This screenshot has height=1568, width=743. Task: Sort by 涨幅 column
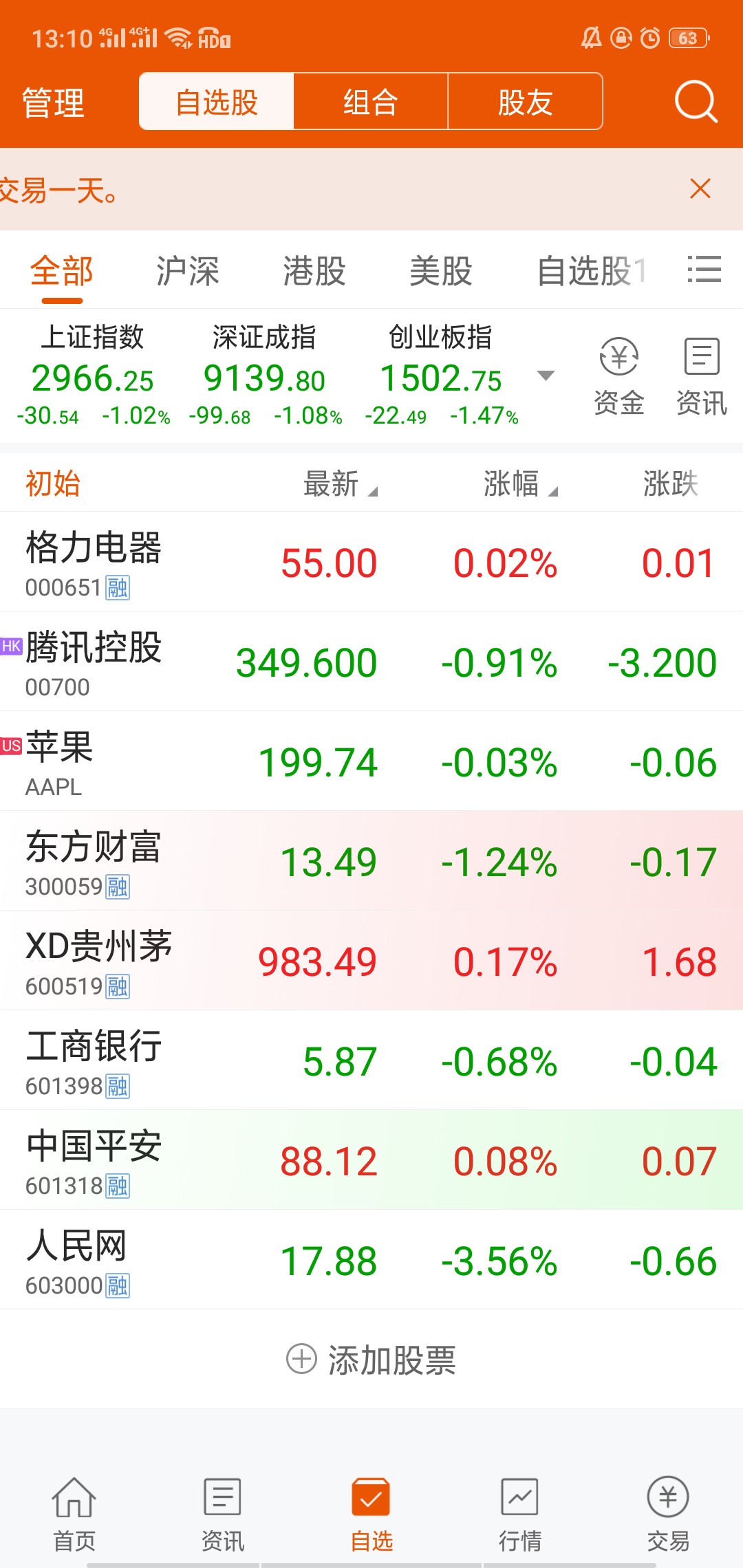pos(521,483)
